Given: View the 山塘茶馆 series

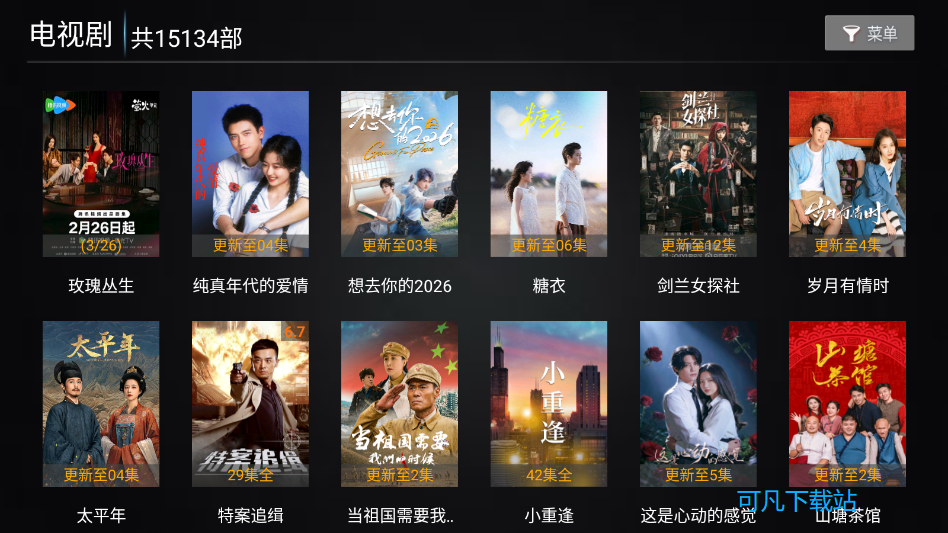Looking at the screenshot, I should [x=847, y=404].
